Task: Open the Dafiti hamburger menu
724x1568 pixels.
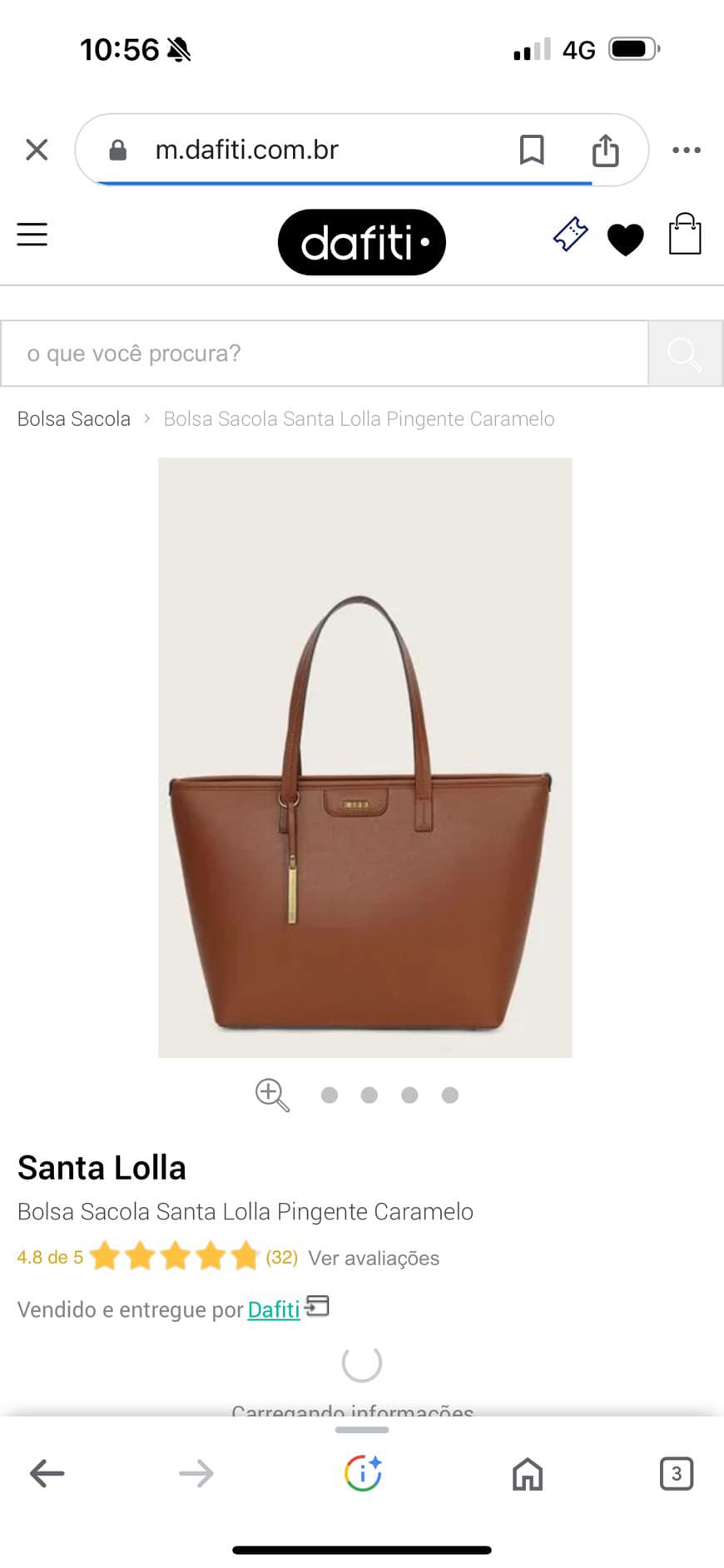Action: click(32, 235)
